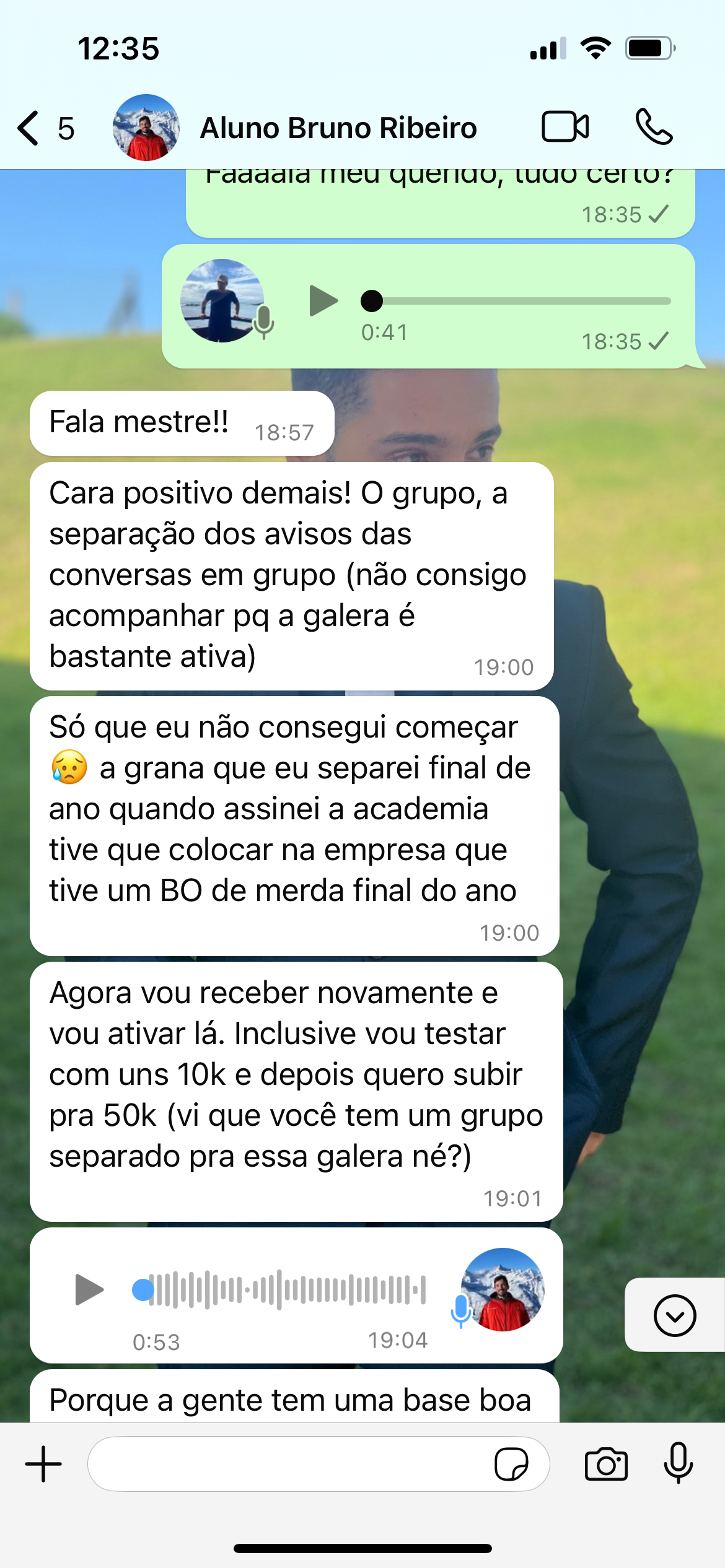
Task: Seek within the 0:53 audio waveform
Action: point(285,1289)
